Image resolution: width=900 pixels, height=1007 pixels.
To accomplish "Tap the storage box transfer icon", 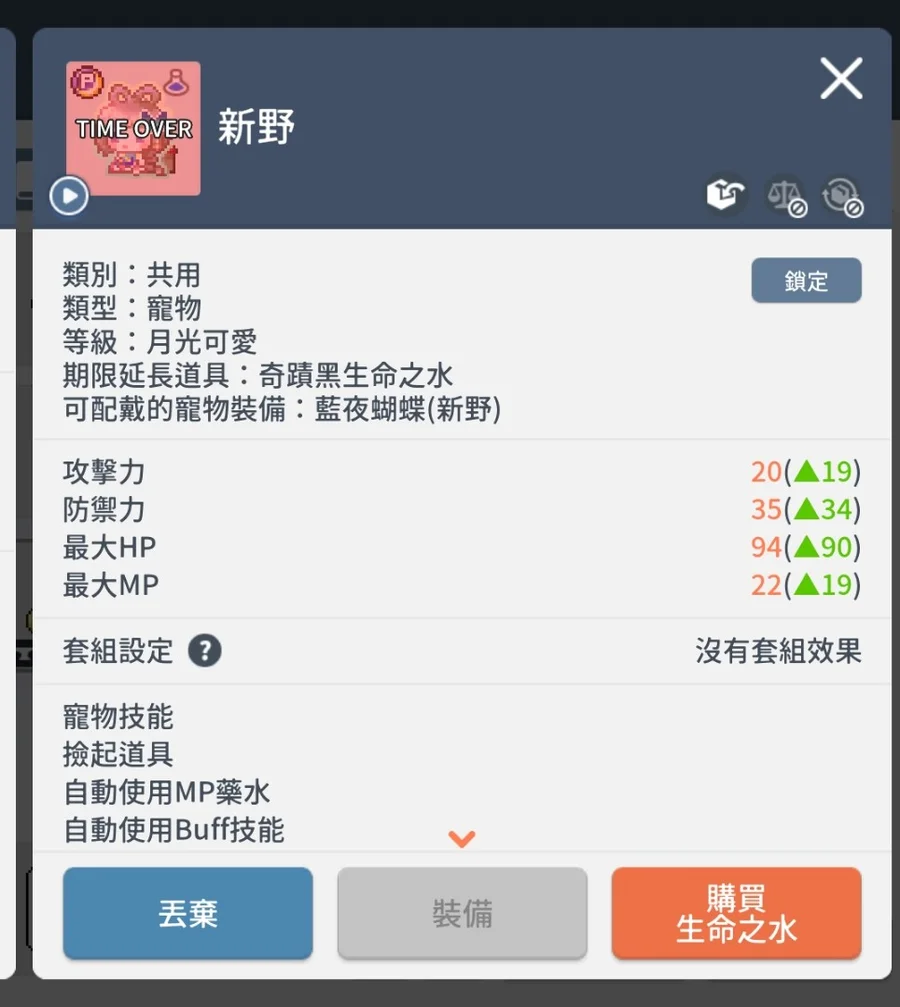I will pos(727,196).
